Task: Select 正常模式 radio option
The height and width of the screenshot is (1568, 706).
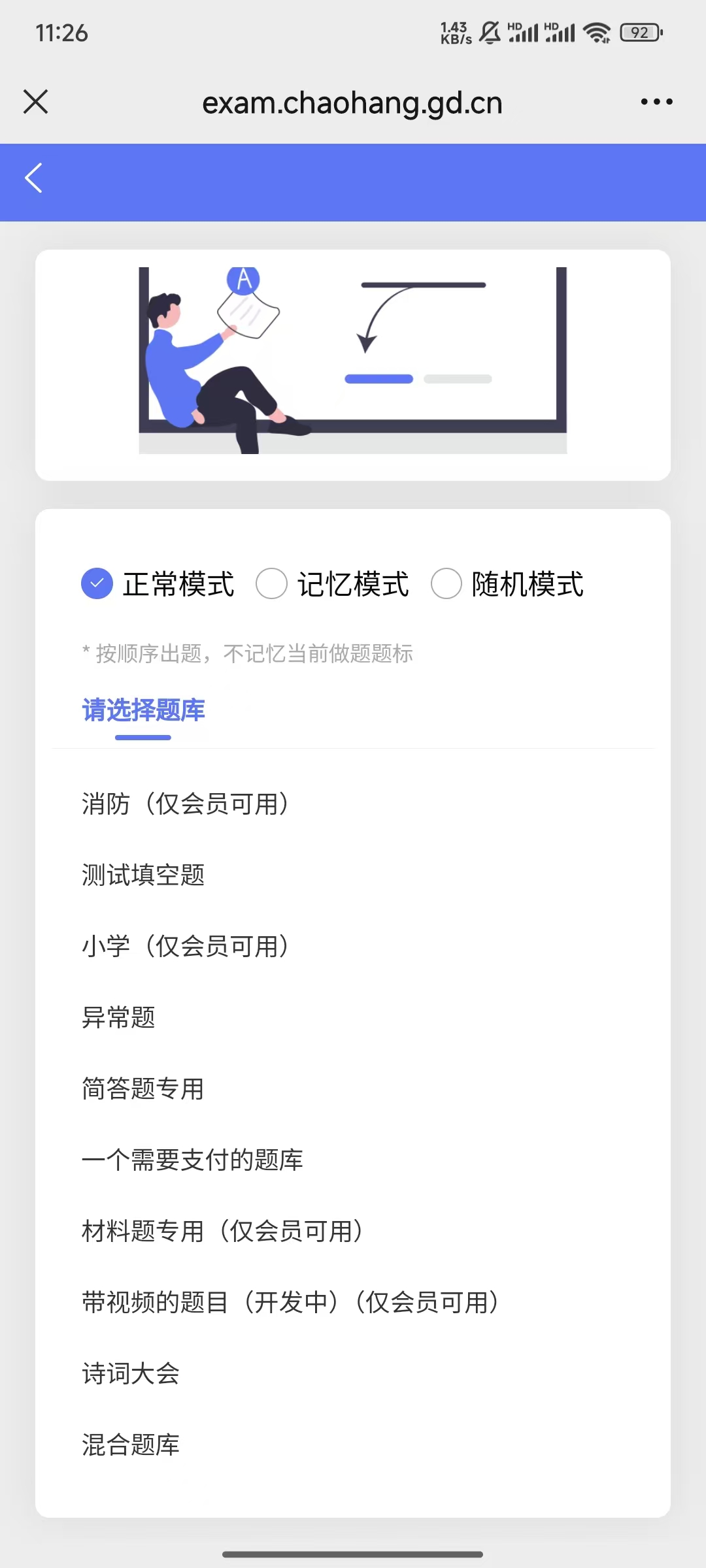Action: tap(97, 583)
